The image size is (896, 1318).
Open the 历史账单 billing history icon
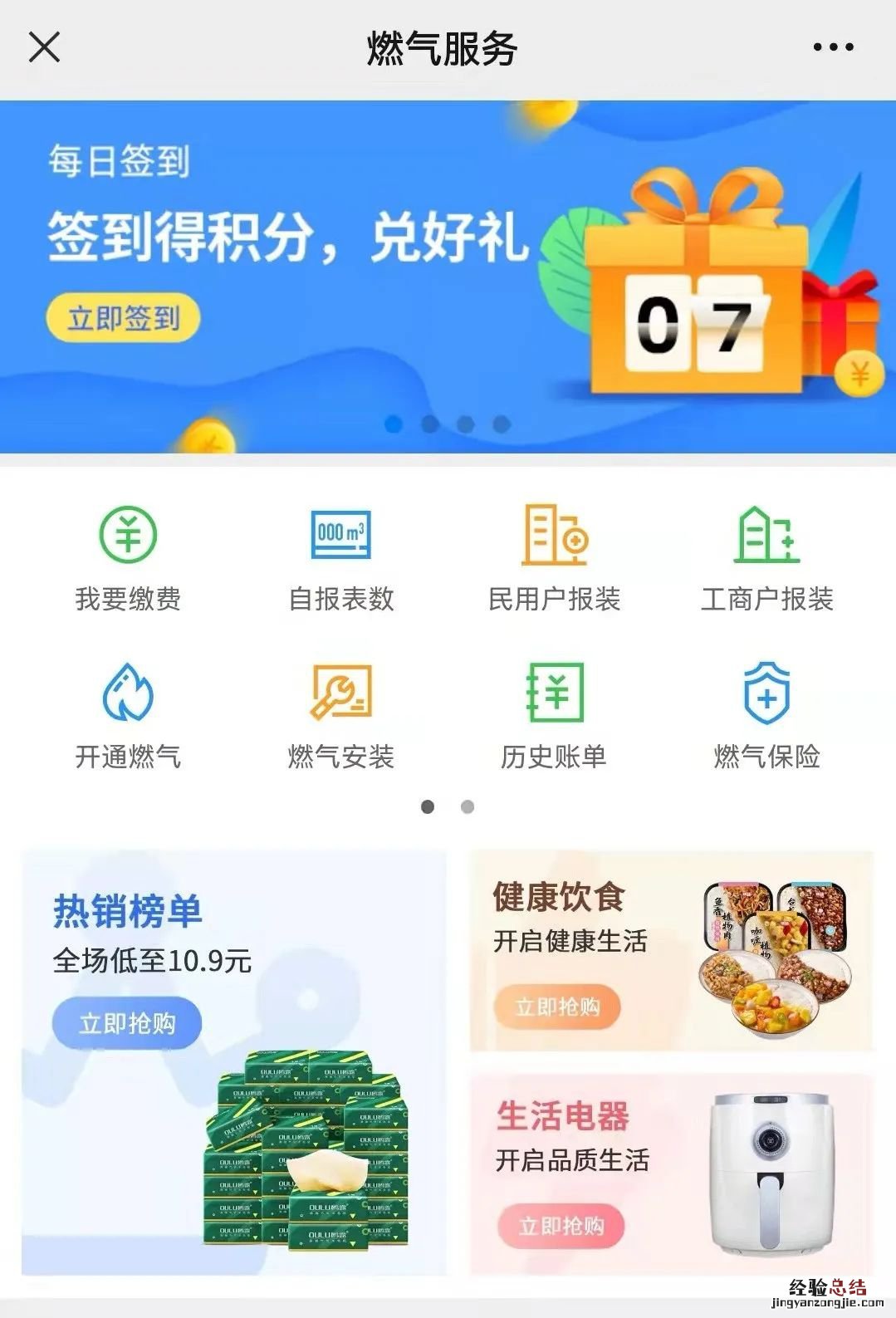(555, 700)
